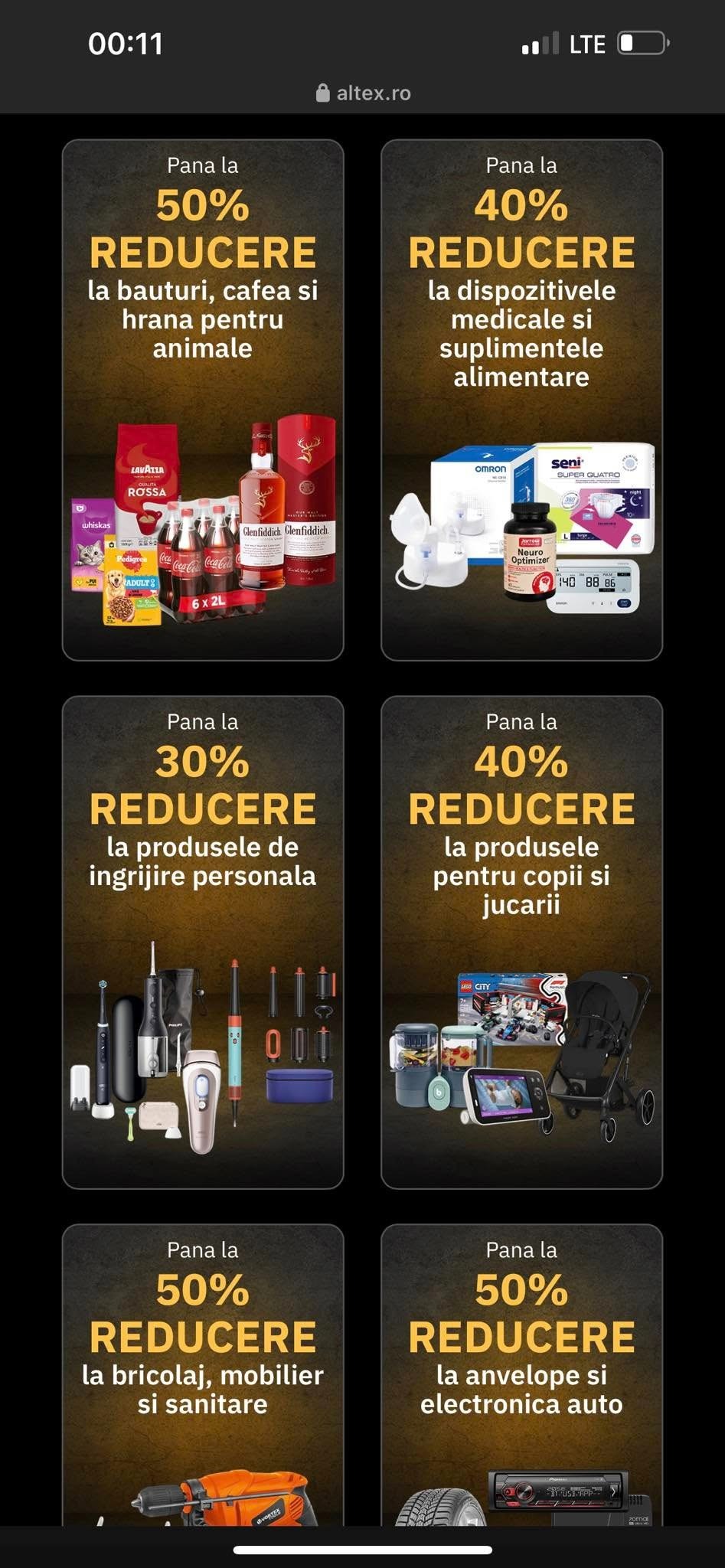Open the 40% kids products and toys card
The height and width of the screenshot is (1568, 725).
point(521,942)
